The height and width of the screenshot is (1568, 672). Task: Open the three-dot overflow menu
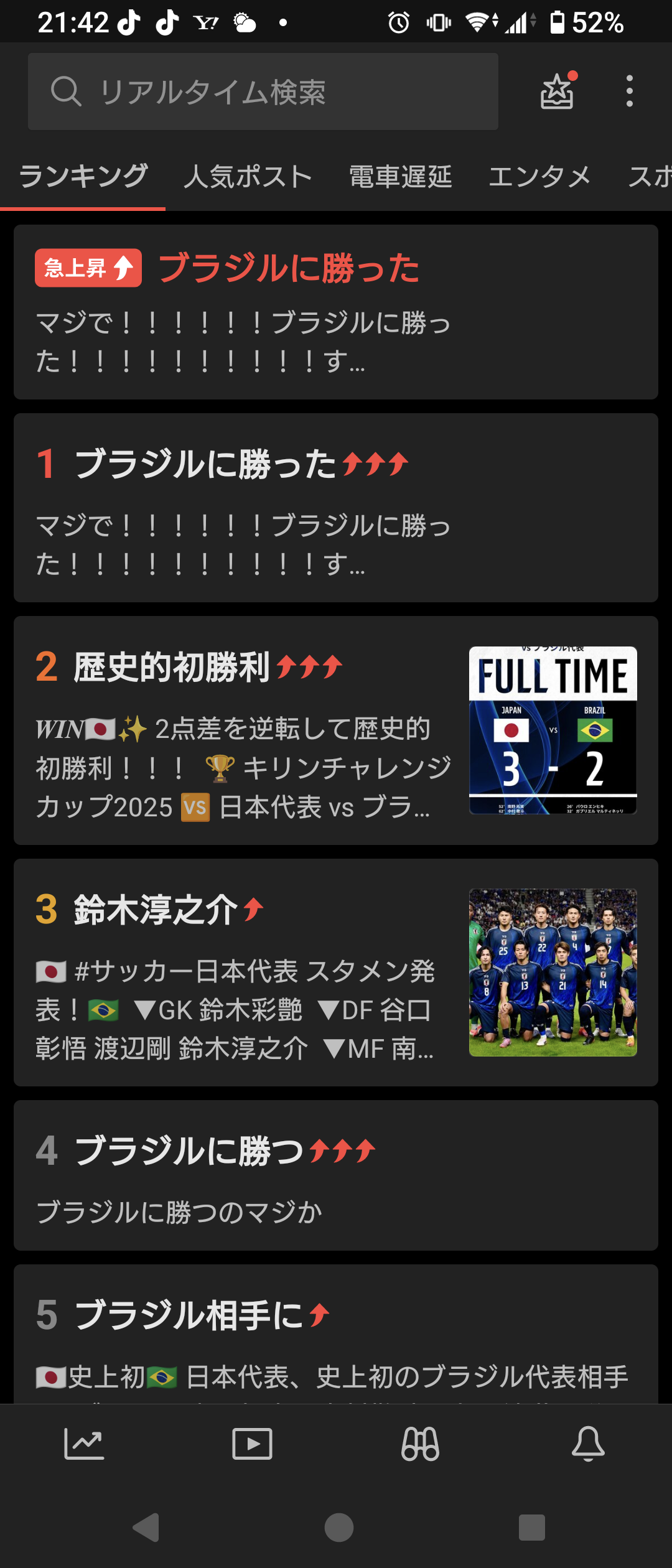[630, 91]
